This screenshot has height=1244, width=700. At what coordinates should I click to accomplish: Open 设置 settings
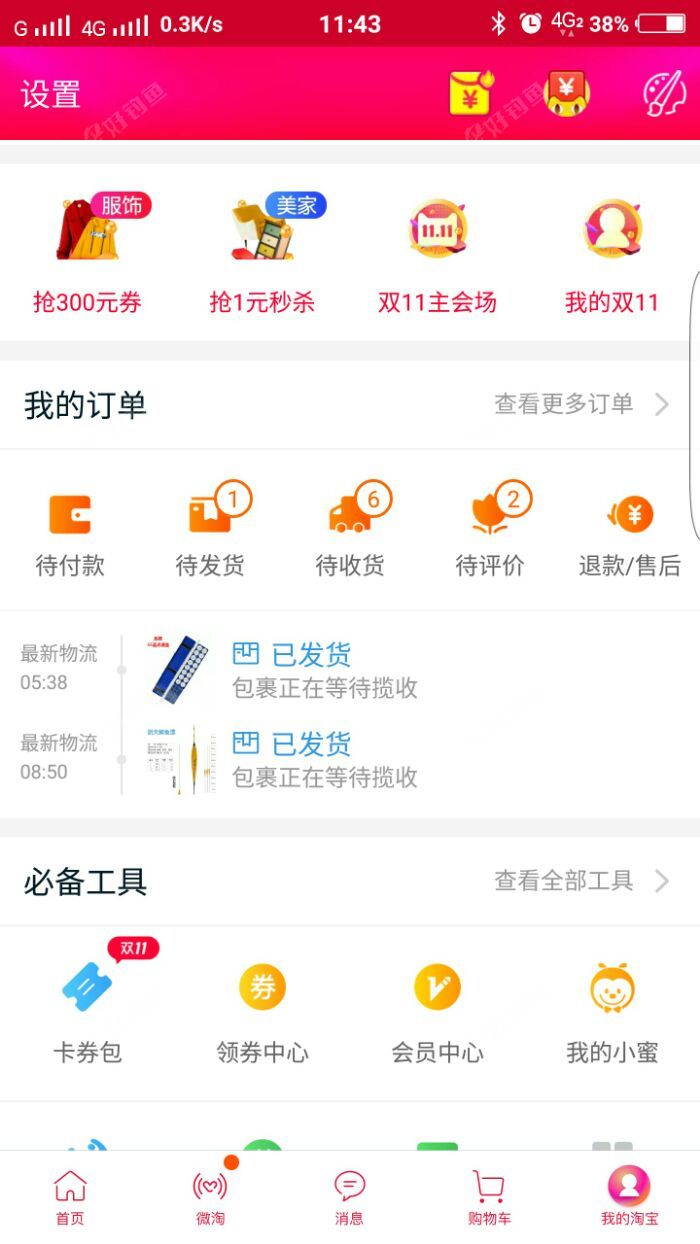click(x=50, y=95)
